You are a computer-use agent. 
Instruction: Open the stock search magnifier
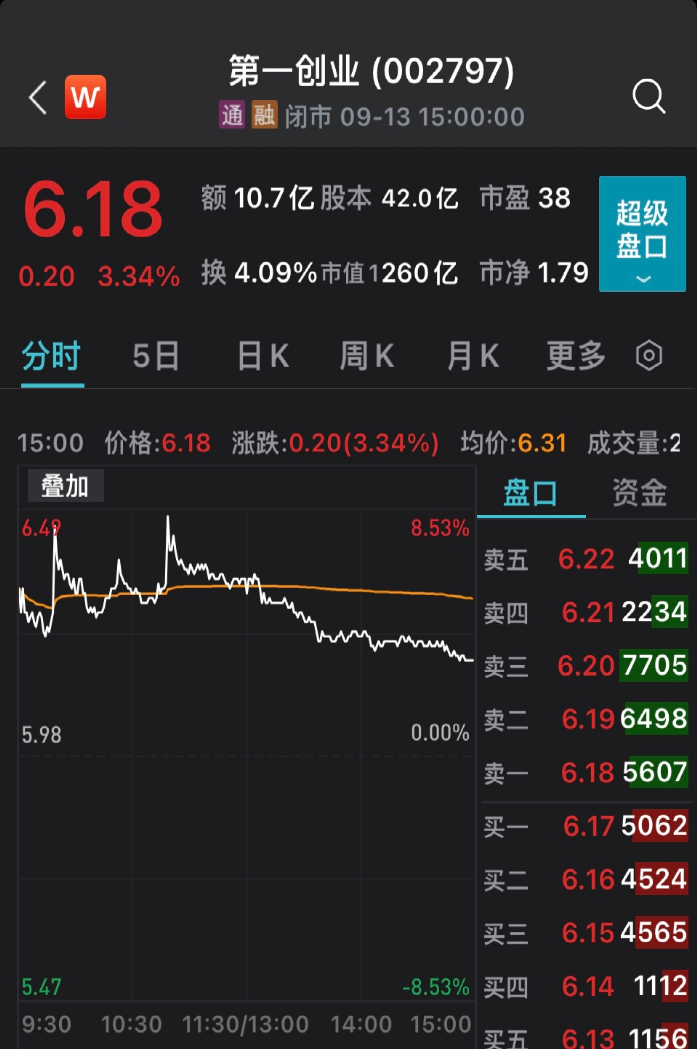pos(649,97)
